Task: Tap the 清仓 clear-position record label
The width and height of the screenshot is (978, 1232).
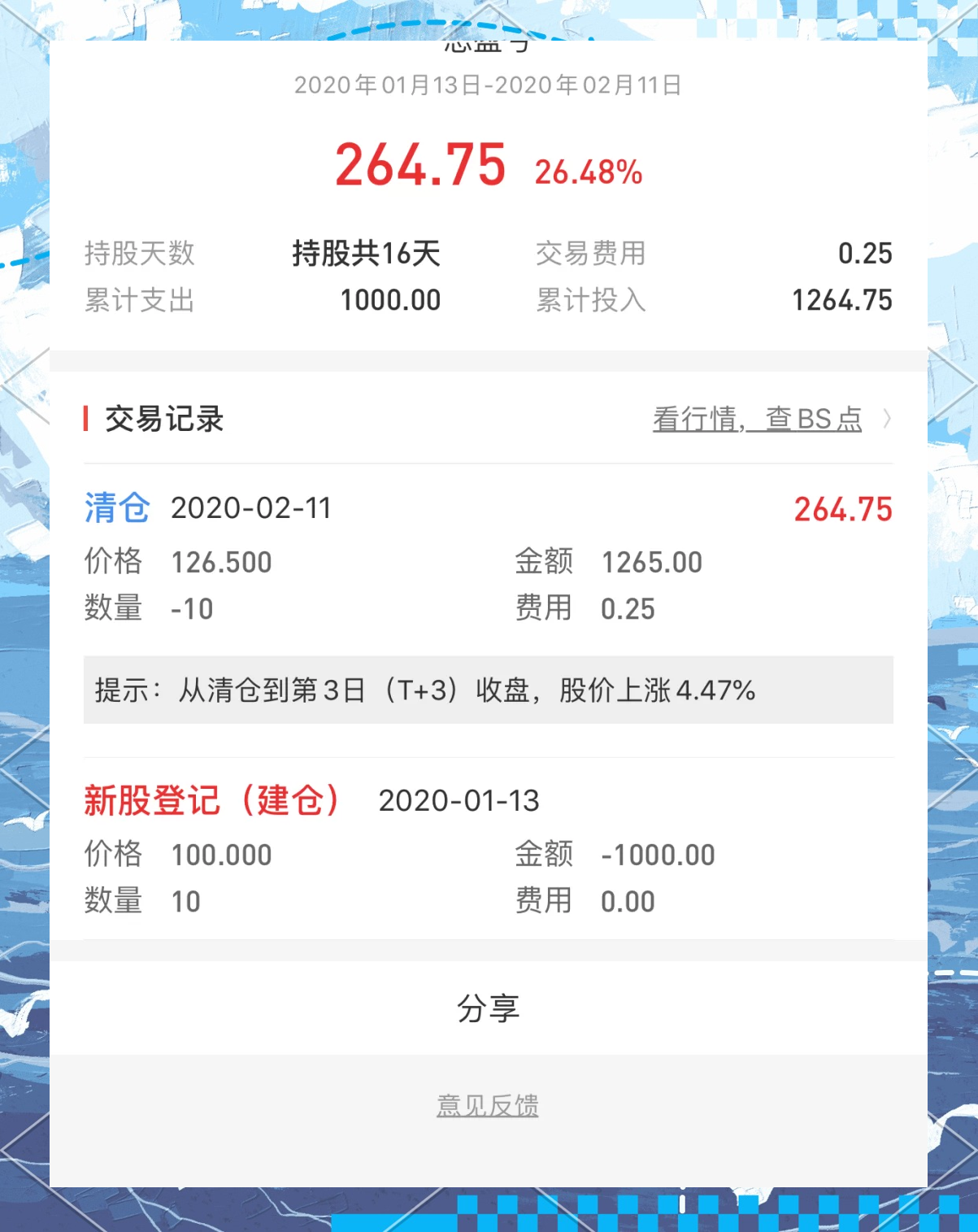Action: click(116, 507)
